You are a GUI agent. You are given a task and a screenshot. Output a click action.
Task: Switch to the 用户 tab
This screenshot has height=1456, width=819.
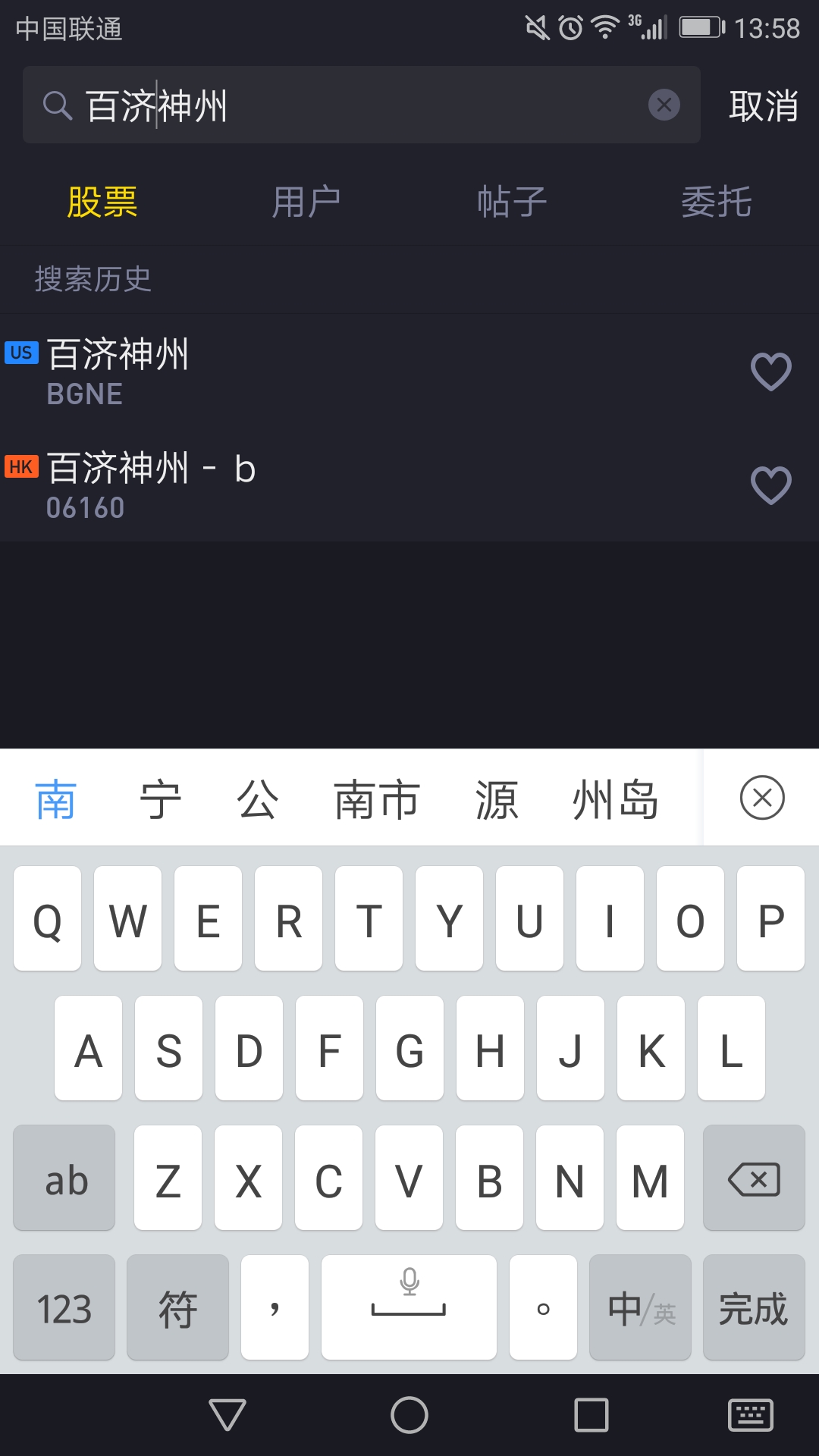[306, 202]
